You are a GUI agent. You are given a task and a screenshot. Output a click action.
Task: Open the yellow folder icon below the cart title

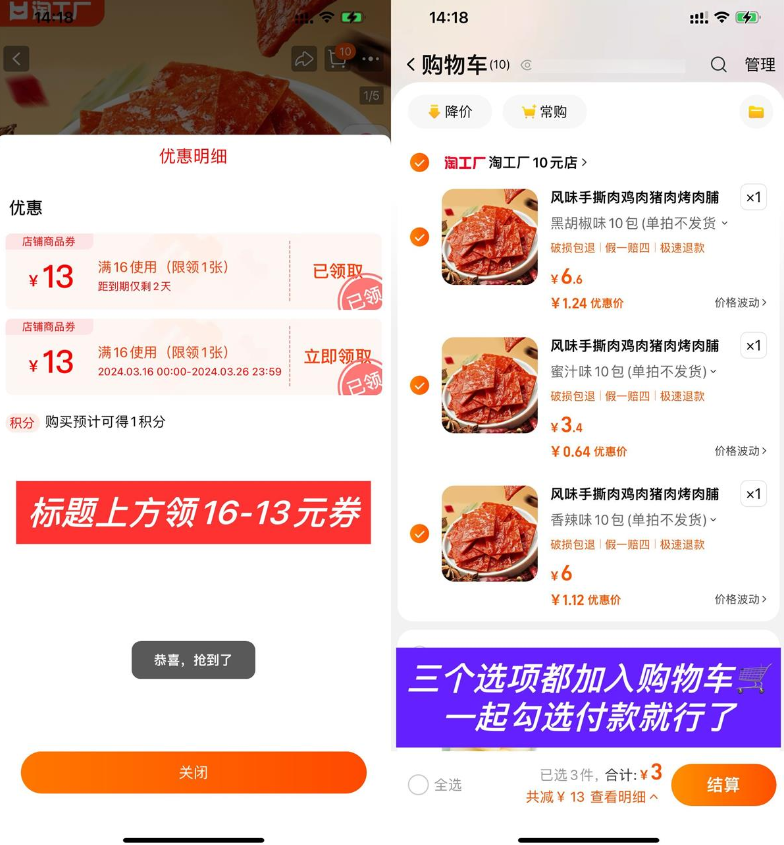point(756,112)
